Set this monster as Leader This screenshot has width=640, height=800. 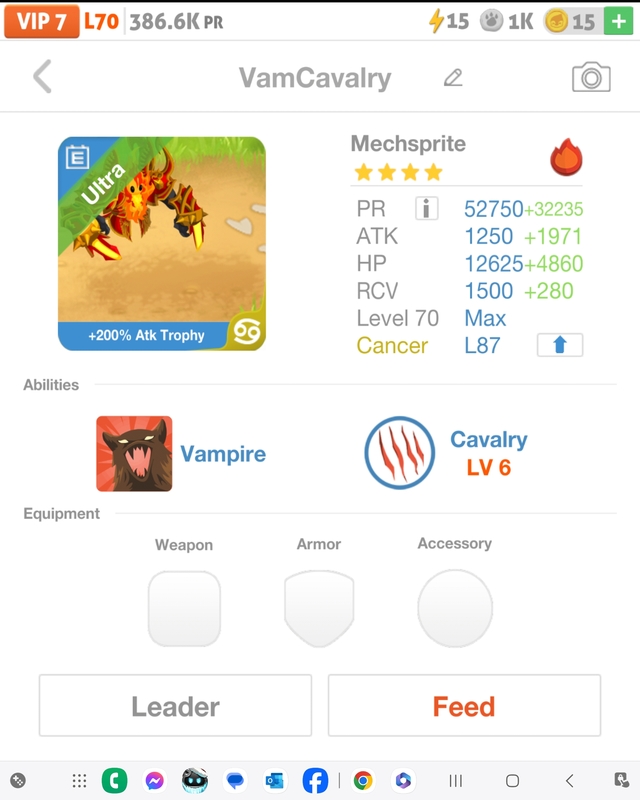tap(175, 706)
